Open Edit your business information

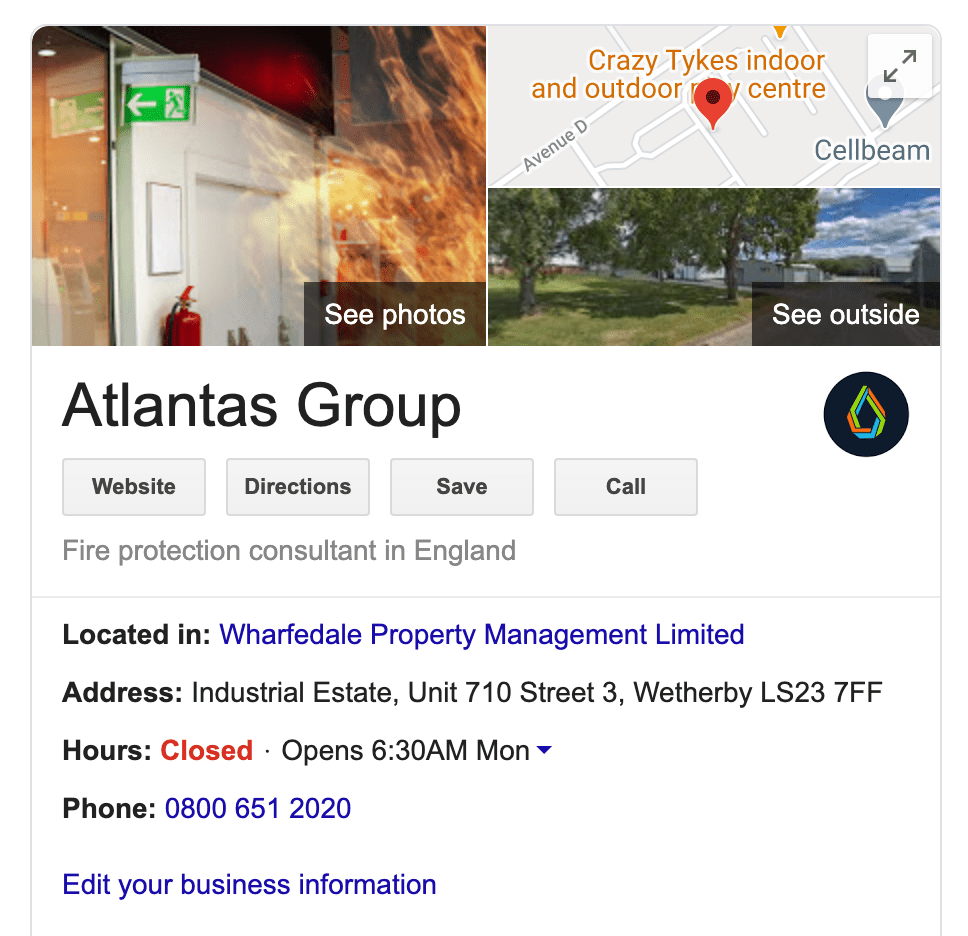click(249, 885)
